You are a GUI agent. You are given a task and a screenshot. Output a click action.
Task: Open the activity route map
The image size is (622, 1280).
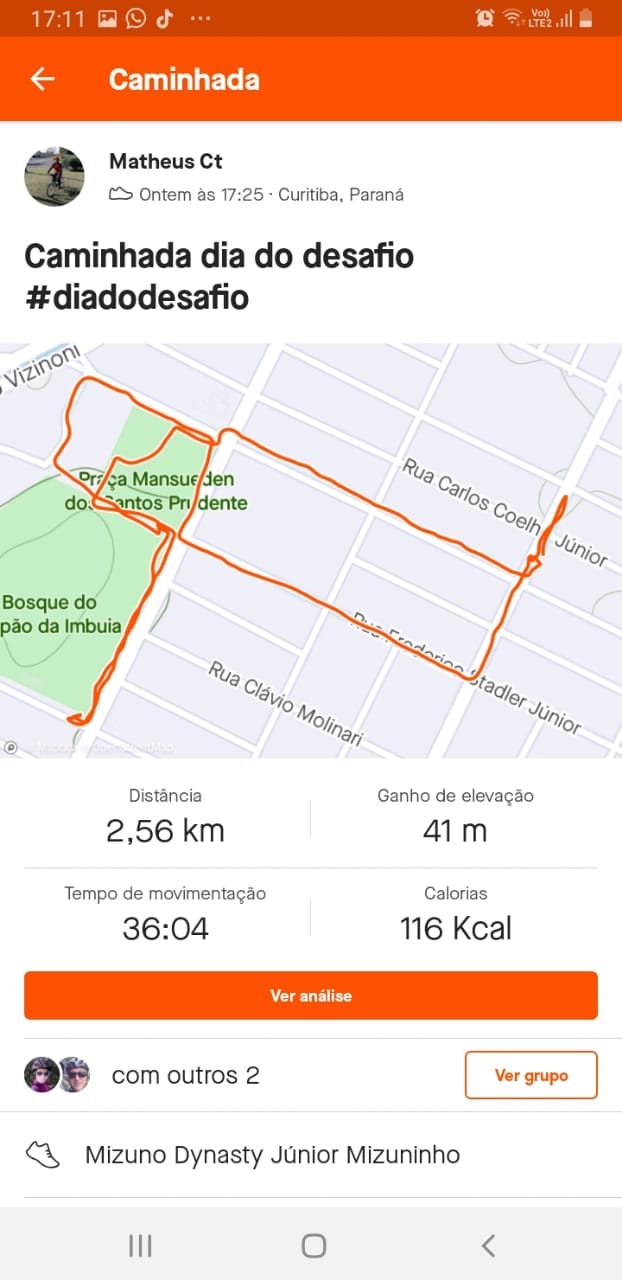point(311,550)
